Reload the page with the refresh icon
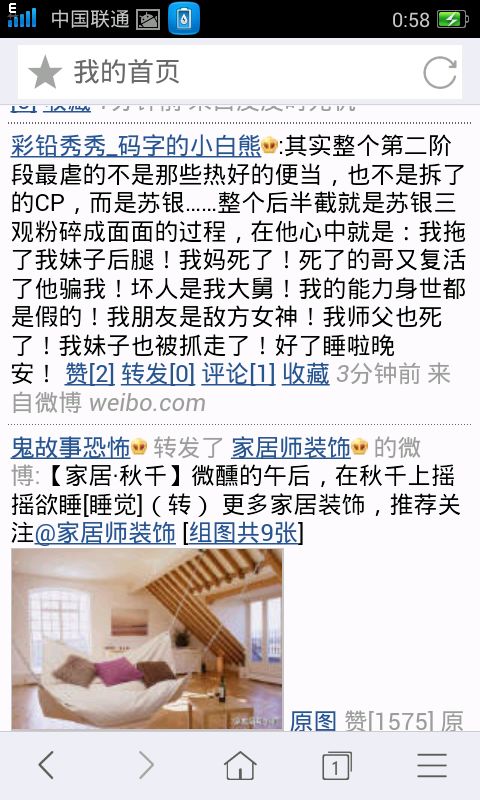 440,72
